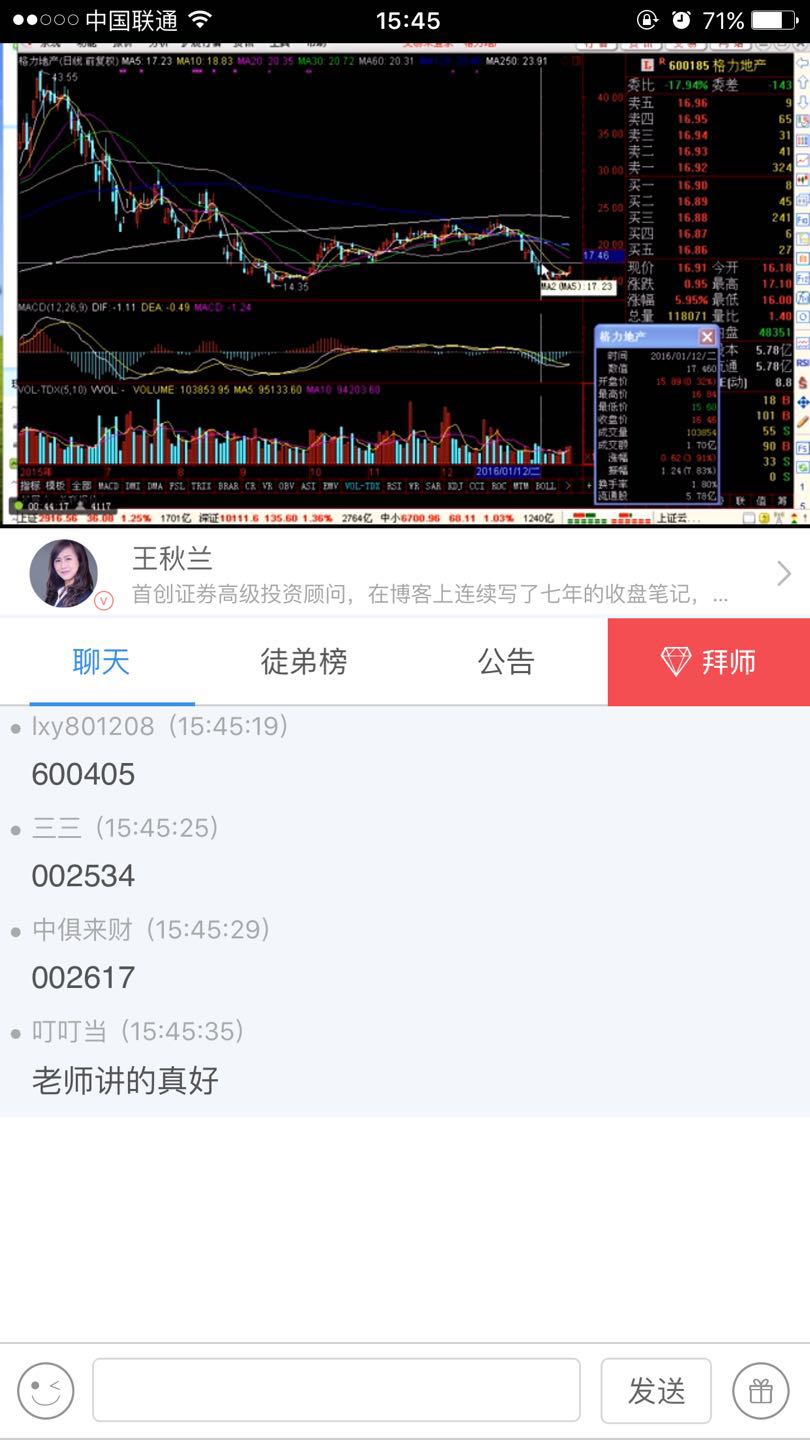The width and height of the screenshot is (810, 1440).
Task: Click the 发送 send button
Action: coord(655,1390)
